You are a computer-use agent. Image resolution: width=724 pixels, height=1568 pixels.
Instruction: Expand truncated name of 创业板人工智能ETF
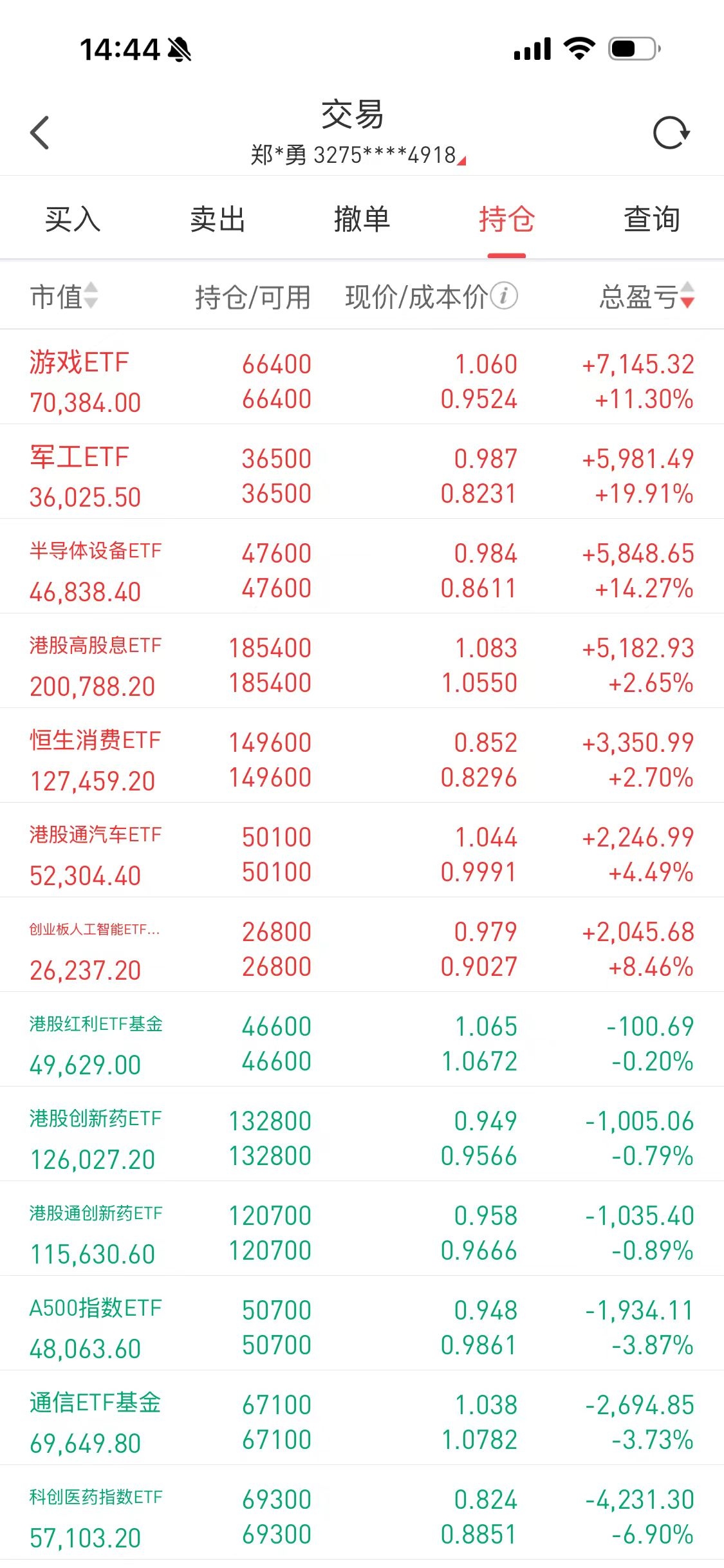(93, 931)
